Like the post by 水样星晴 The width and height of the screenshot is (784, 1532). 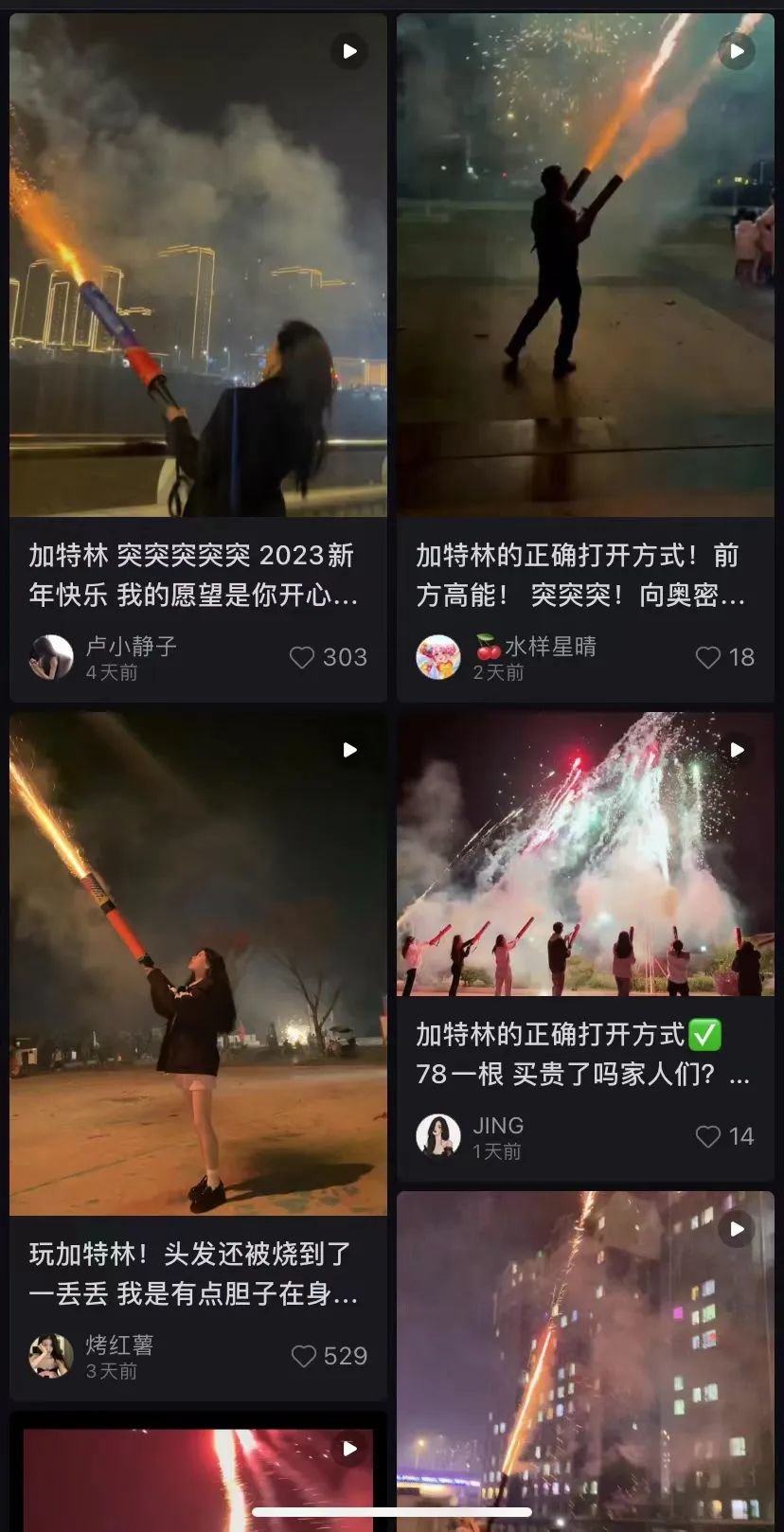click(x=708, y=657)
